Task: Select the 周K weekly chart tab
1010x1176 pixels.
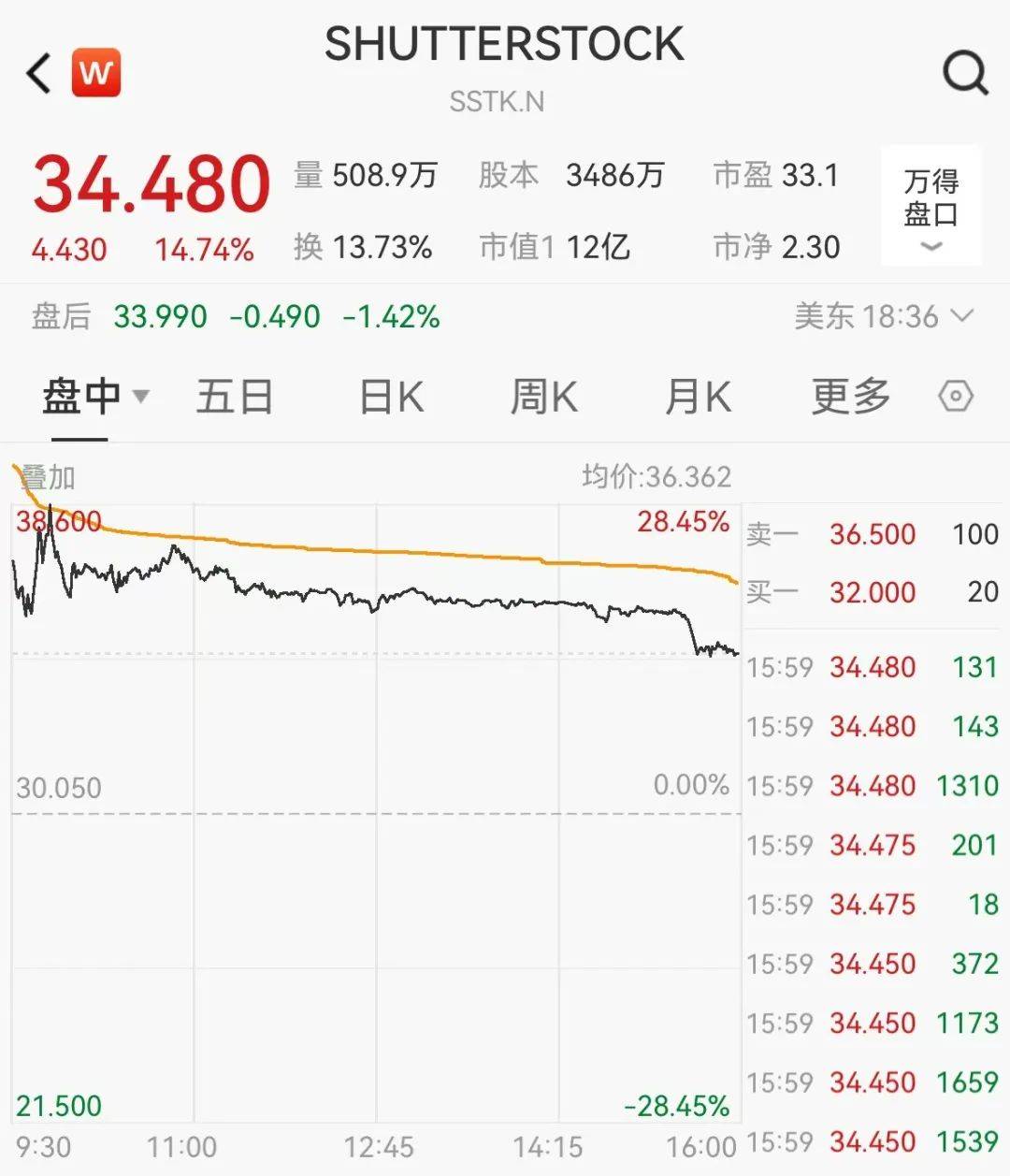Action: (x=543, y=396)
